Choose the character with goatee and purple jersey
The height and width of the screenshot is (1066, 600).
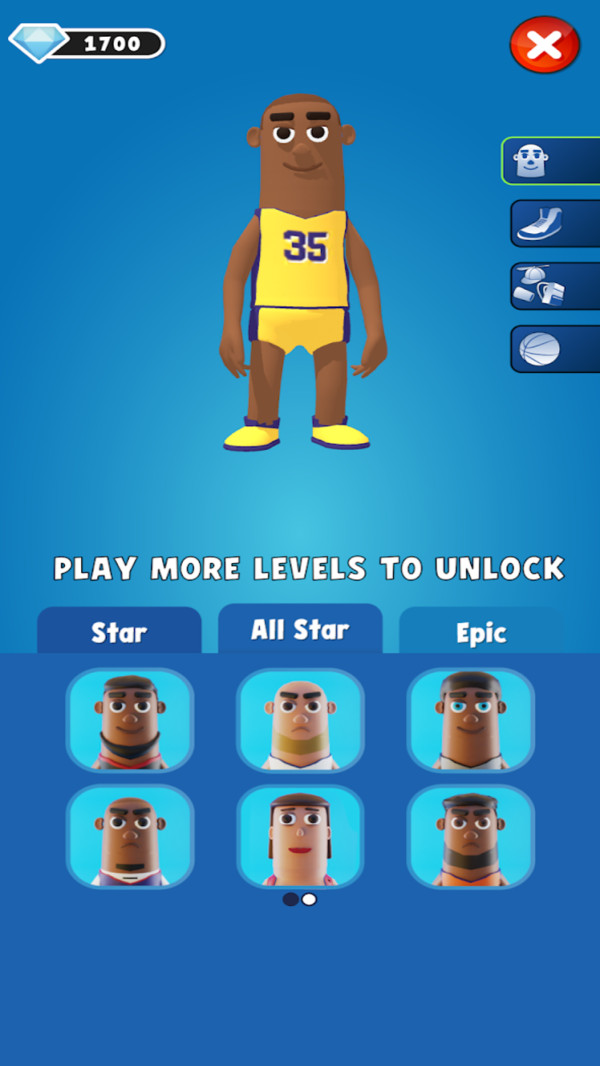(x=130, y=836)
